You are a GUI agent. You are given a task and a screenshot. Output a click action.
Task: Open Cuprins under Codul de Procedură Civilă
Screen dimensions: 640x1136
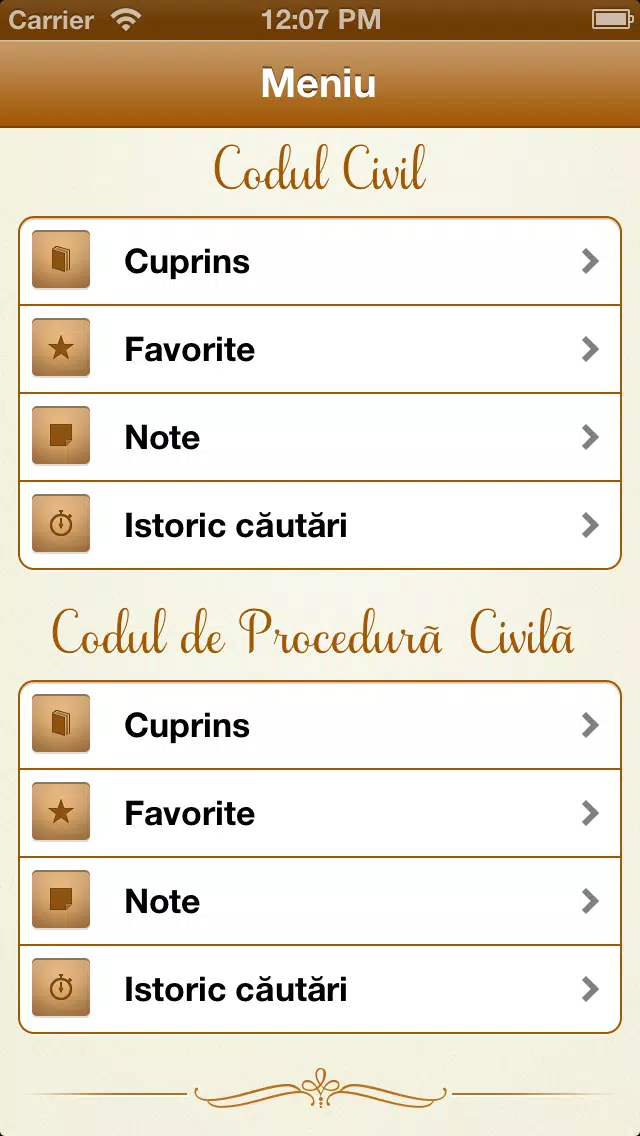click(x=320, y=725)
